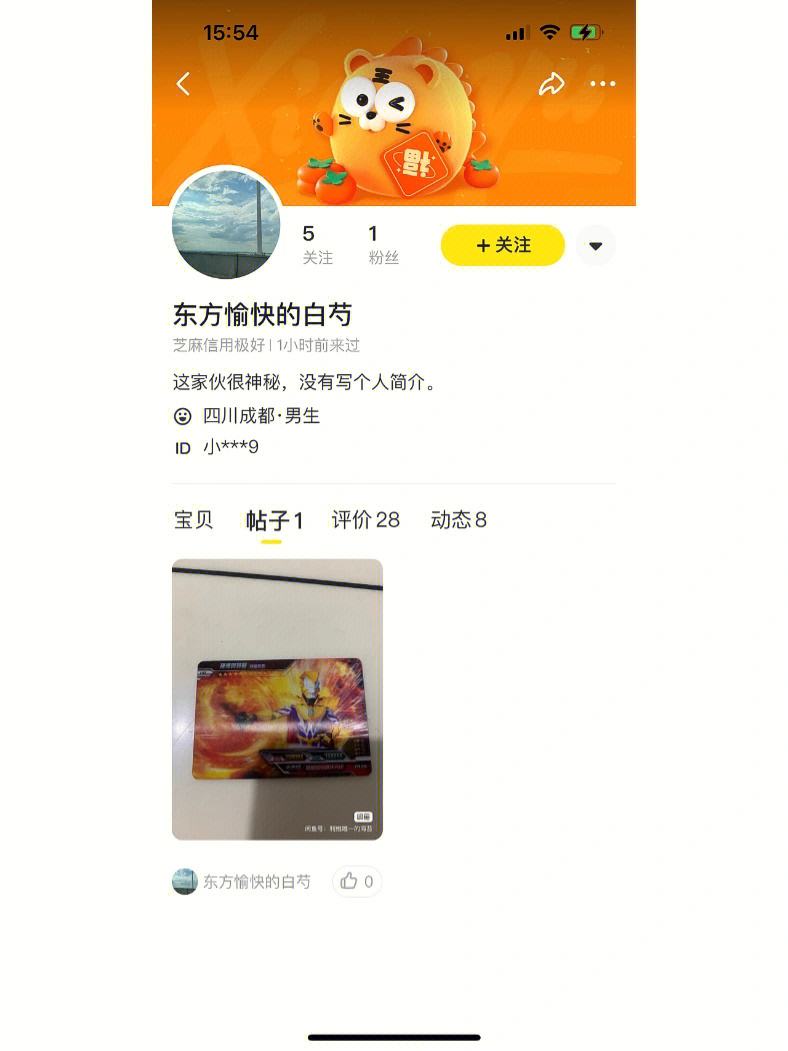View the 1 粉丝 followers list
Viewport: 788px width, 1051px height.
[383, 245]
